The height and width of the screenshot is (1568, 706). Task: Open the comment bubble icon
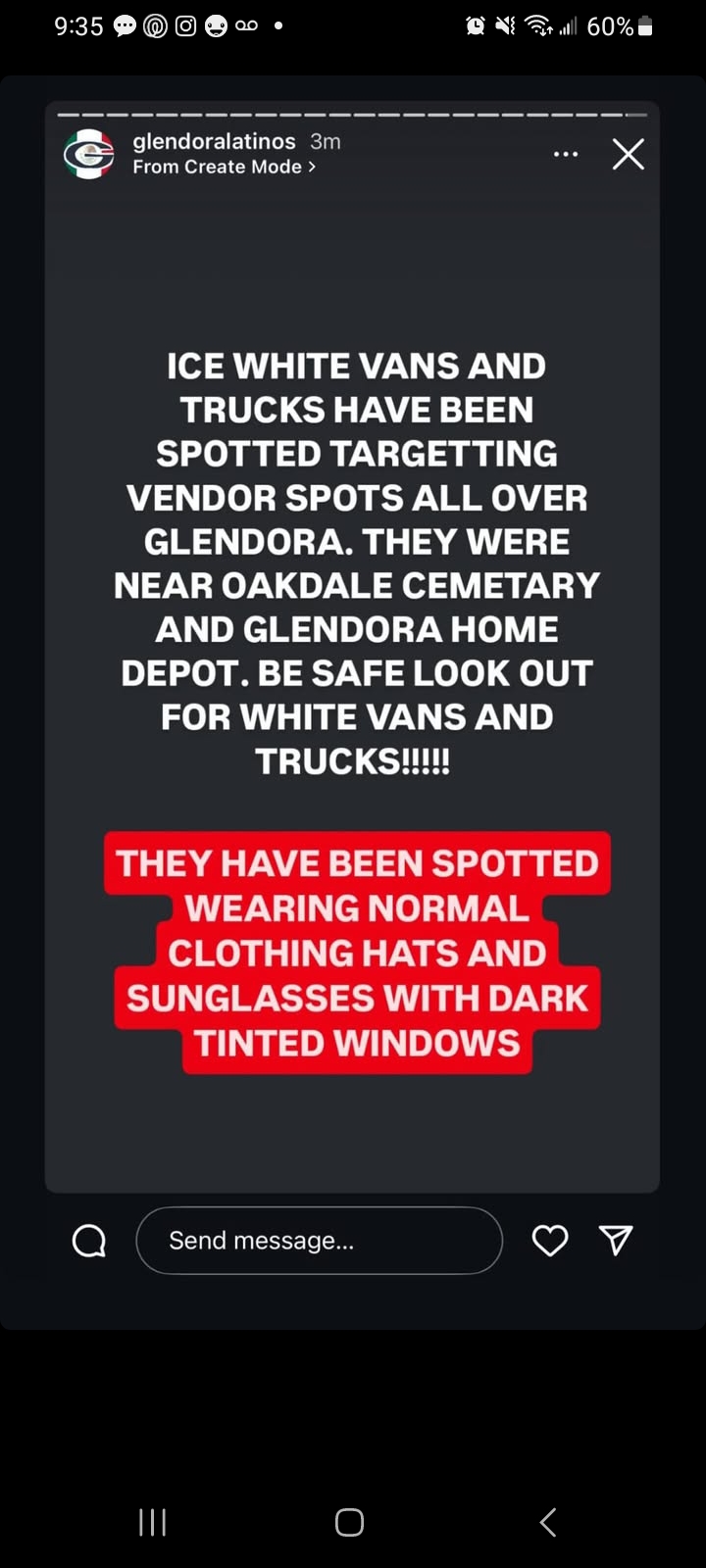pos(89,1241)
